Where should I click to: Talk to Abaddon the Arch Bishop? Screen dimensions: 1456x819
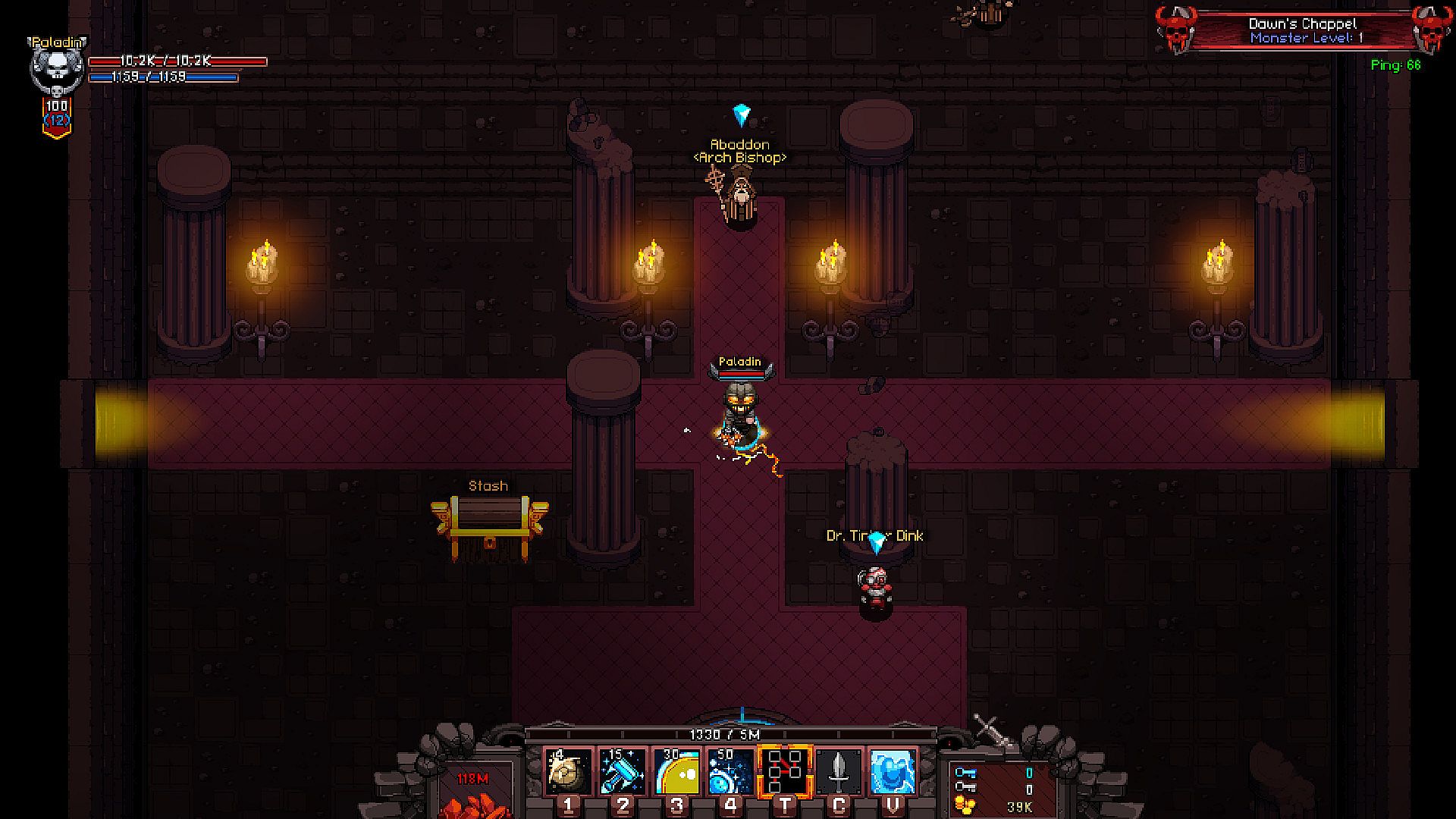coord(739,199)
